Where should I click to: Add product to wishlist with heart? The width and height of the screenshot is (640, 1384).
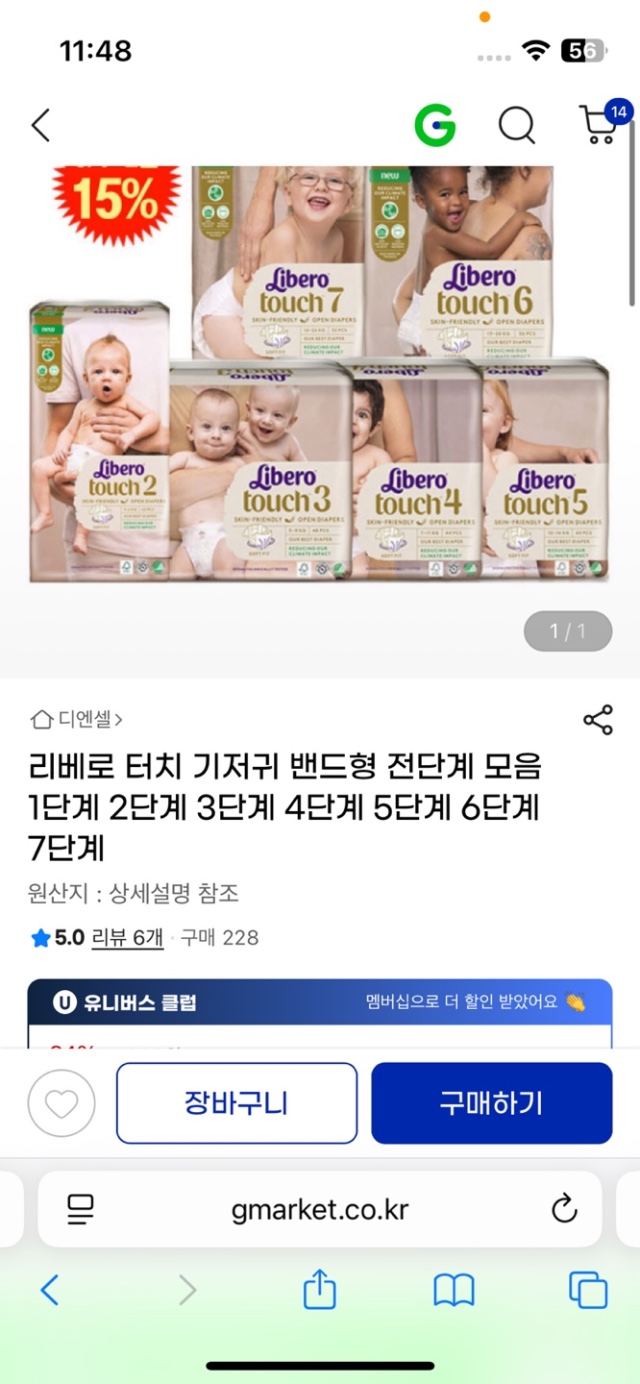61,1103
